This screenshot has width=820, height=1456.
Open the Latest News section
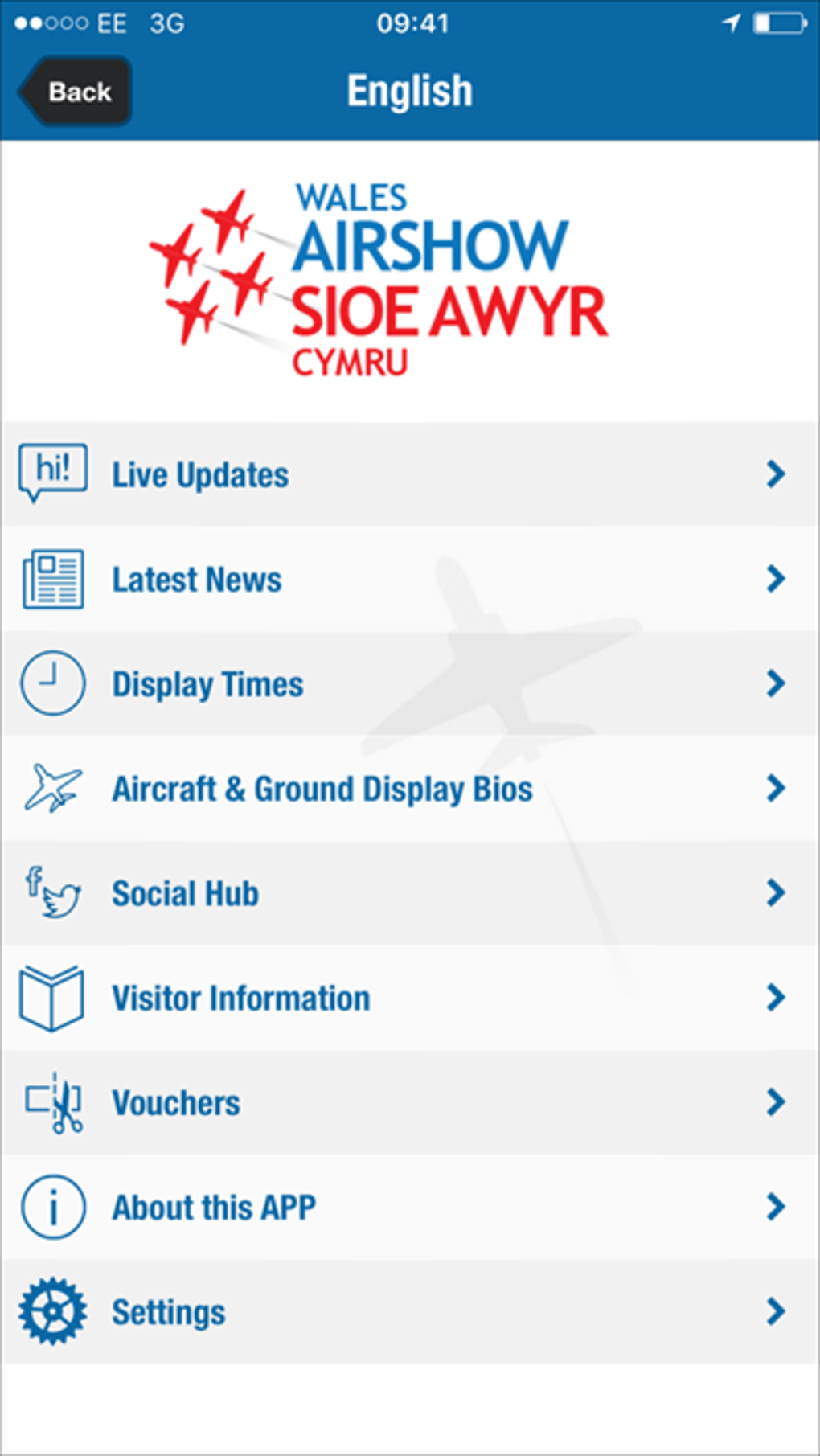coord(408,579)
